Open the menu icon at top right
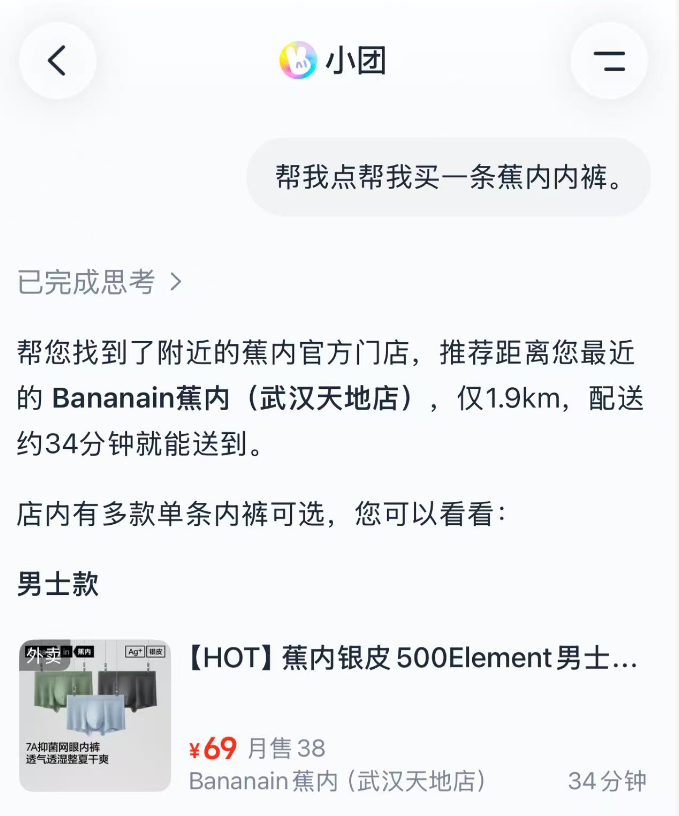Screen dimensions: 679x816 click(x=609, y=60)
